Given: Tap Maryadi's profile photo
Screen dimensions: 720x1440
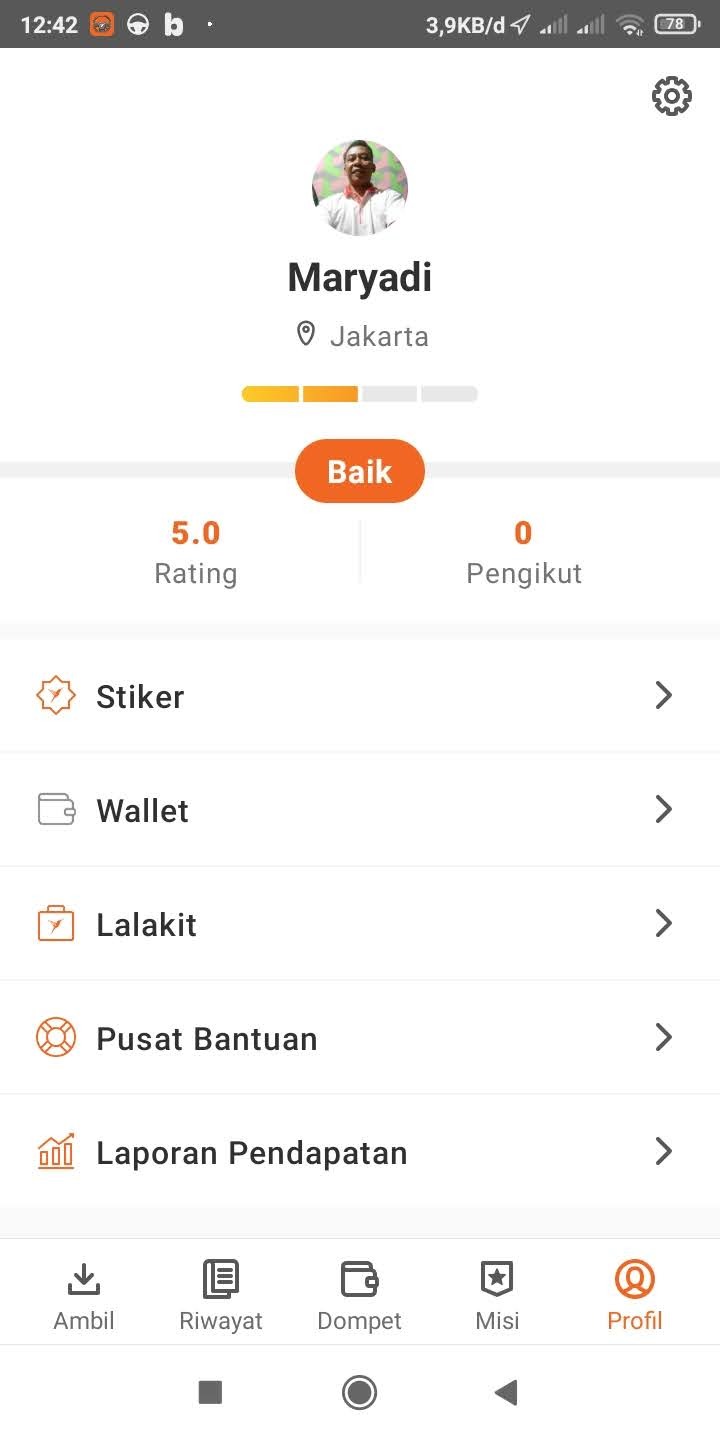Looking at the screenshot, I should pos(360,188).
